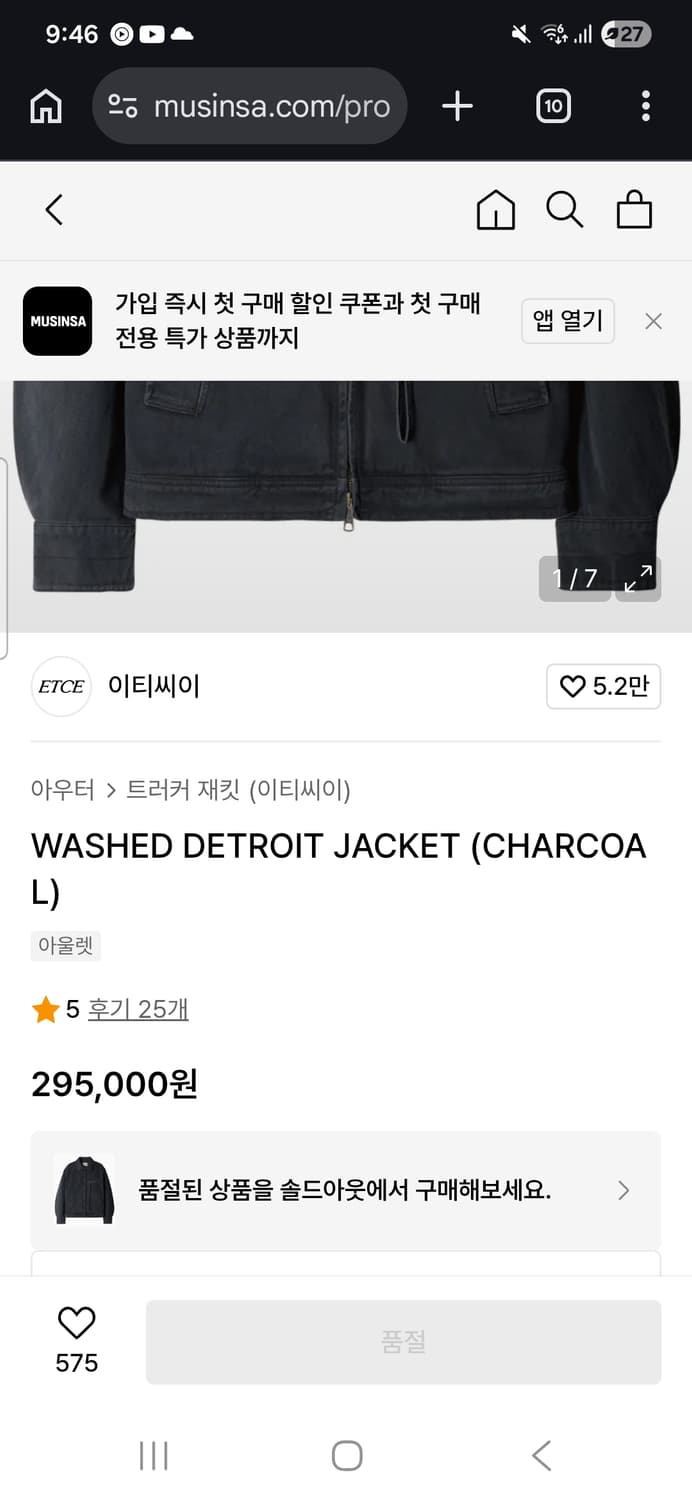Search Musinsa products
The height and width of the screenshot is (1500, 692).
(564, 210)
